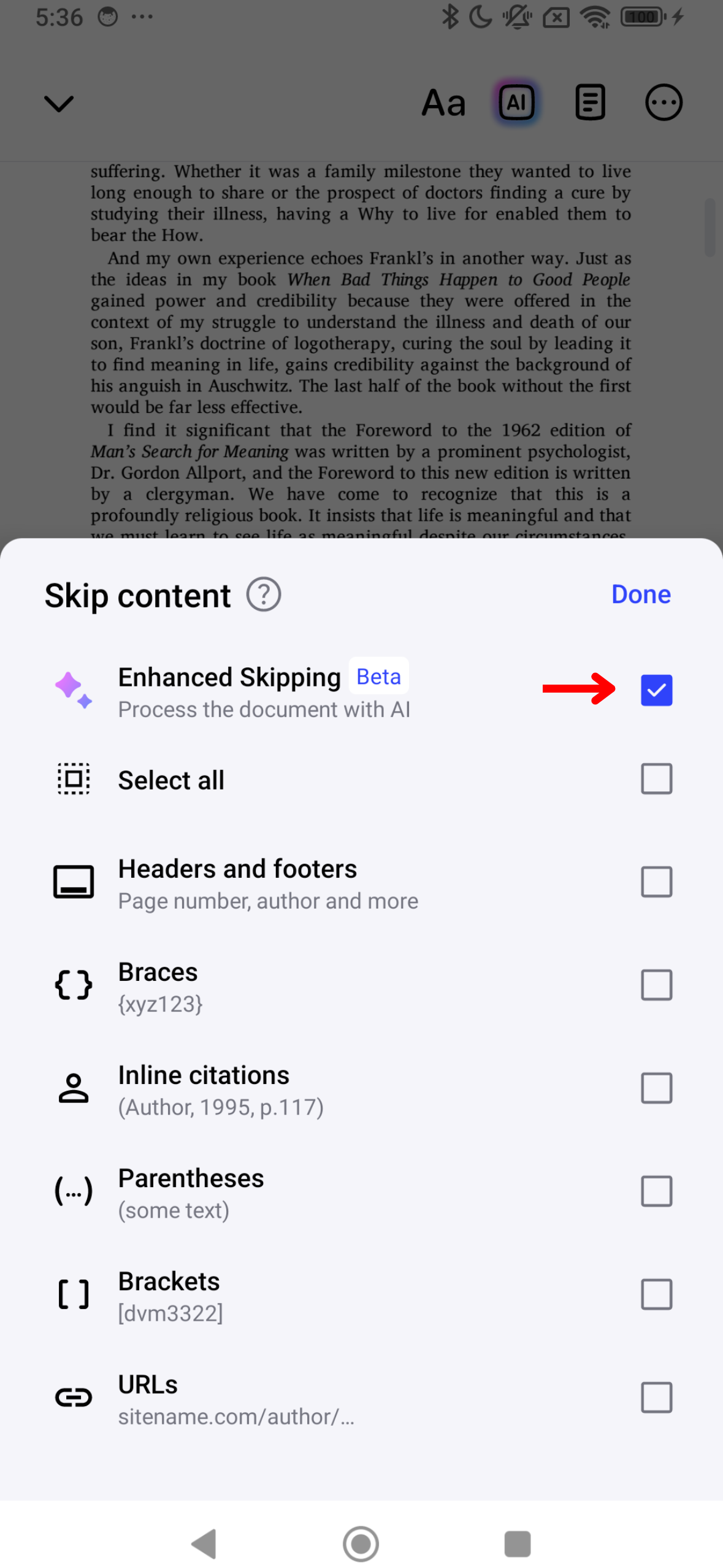
Task: Click the Braces curly-bracket icon
Action: pyautogui.click(x=74, y=985)
